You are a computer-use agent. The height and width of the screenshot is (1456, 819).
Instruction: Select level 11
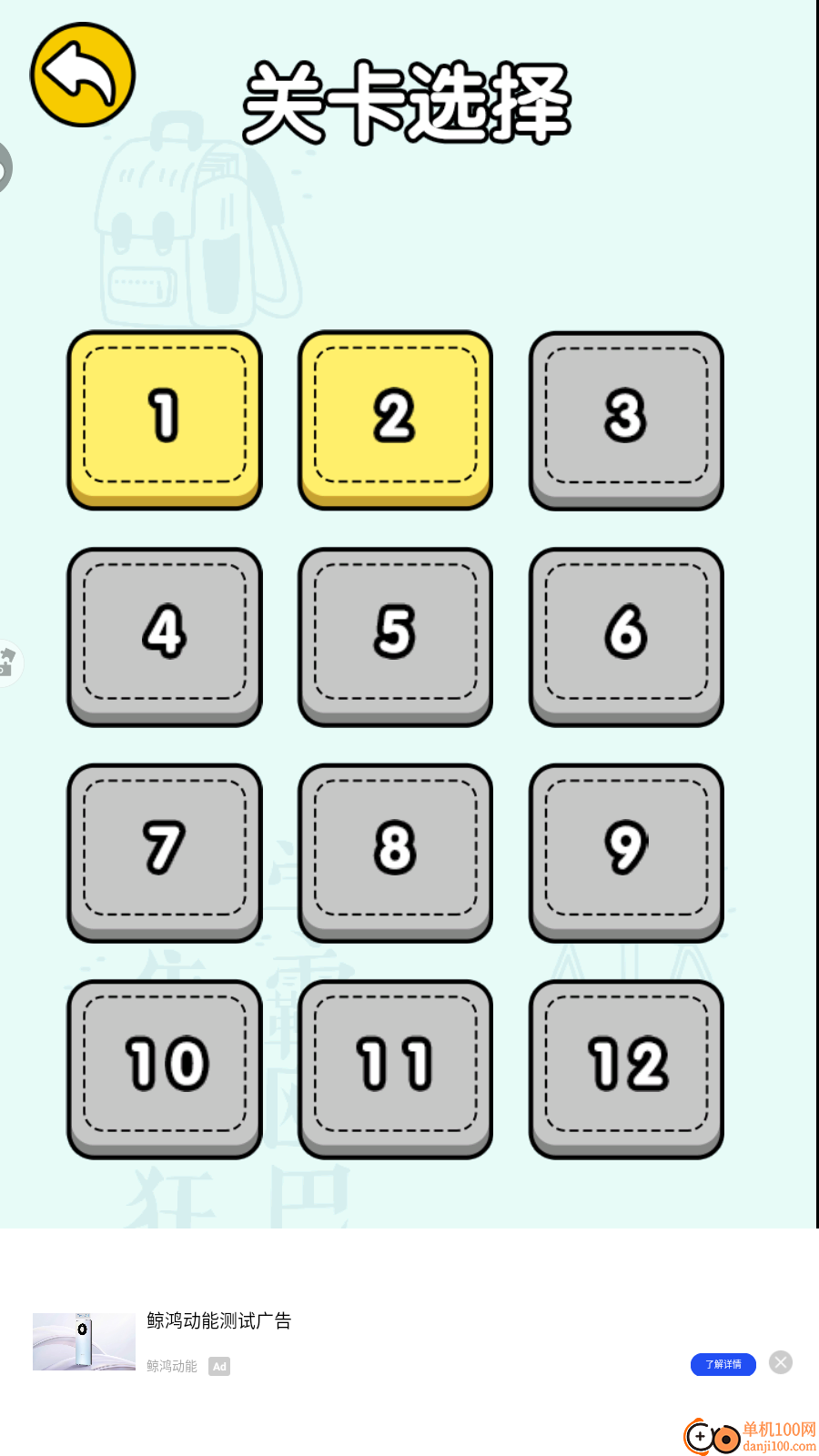point(395,1066)
